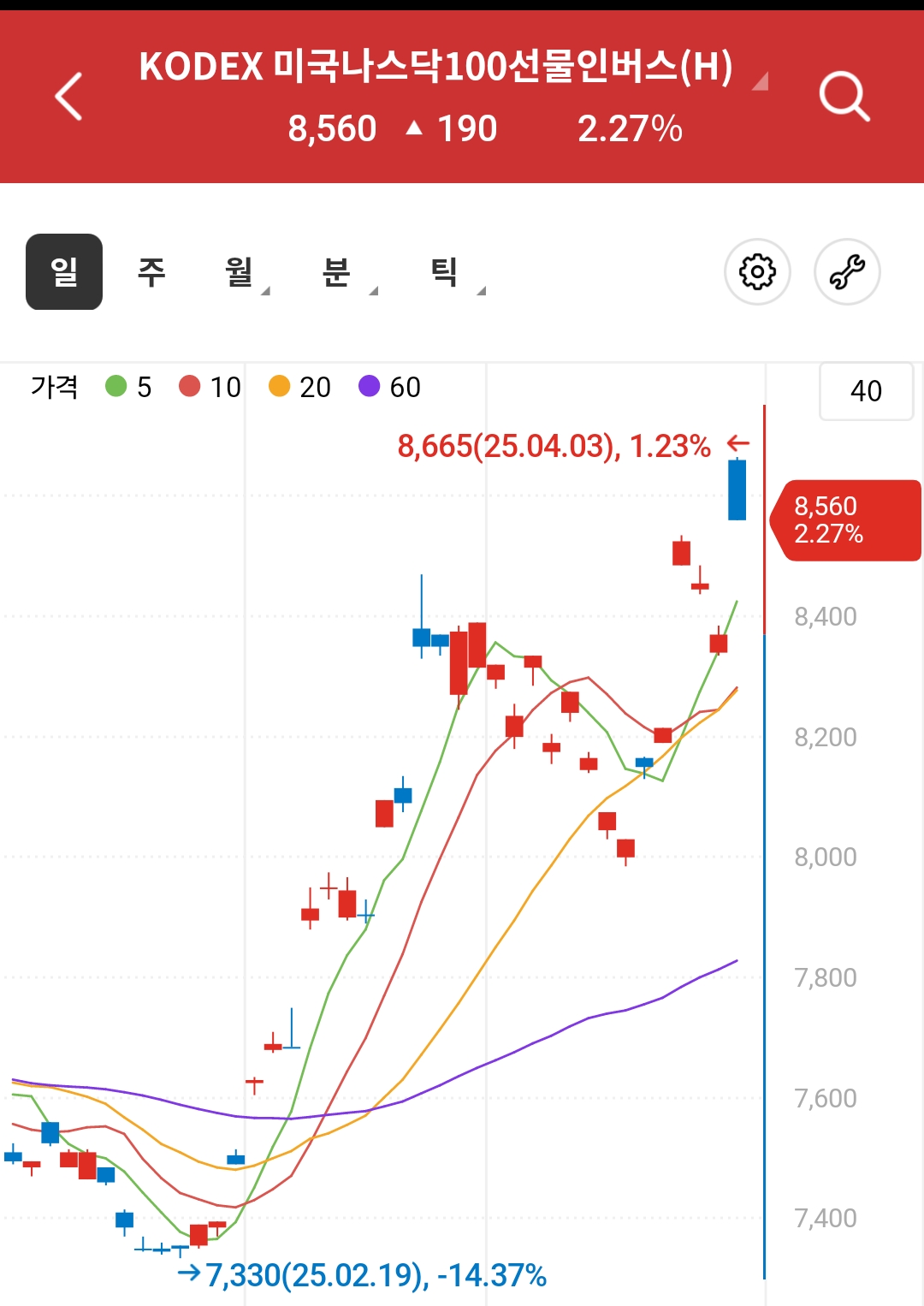This screenshot has width=924, height=1306.
Task: Open stock search magnifier
Action: pos(844,96)
